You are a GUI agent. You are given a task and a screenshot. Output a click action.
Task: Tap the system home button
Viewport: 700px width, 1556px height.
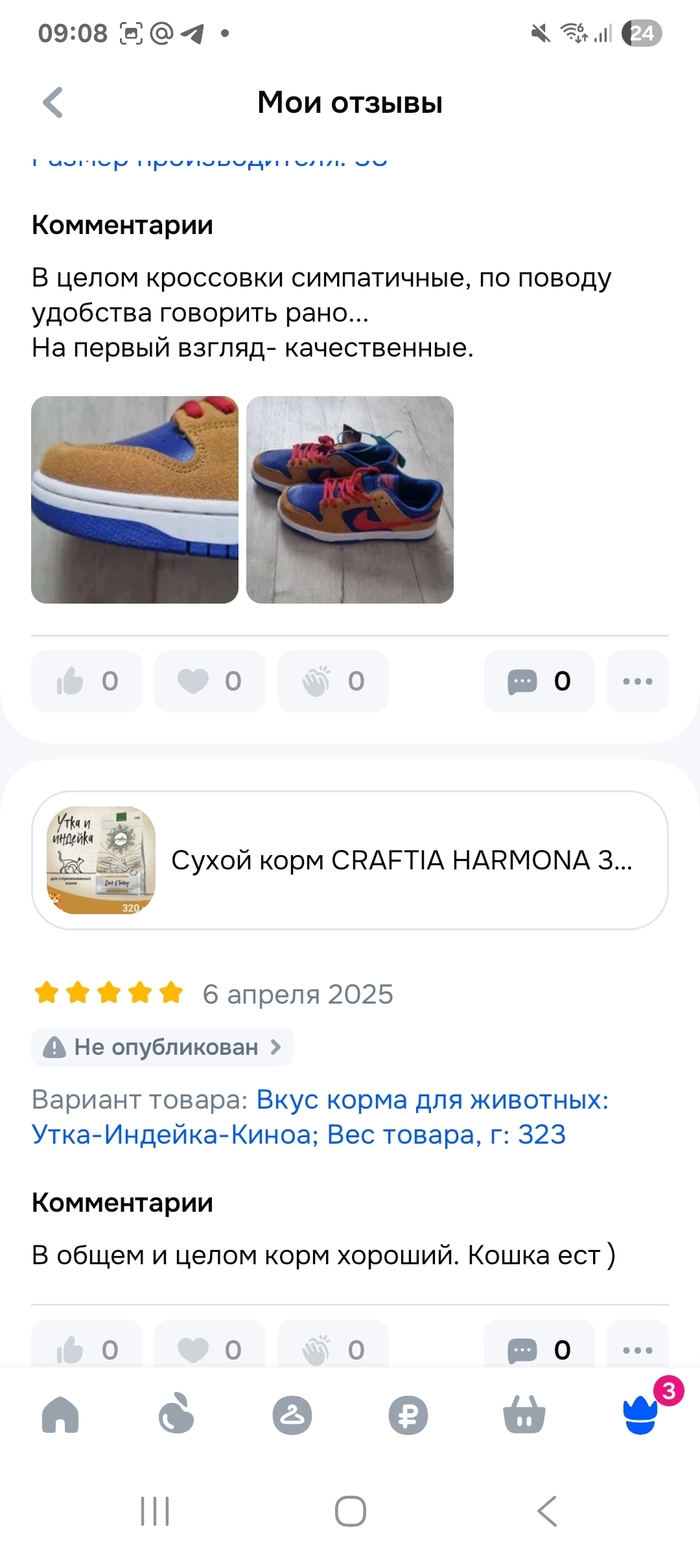350,1510
